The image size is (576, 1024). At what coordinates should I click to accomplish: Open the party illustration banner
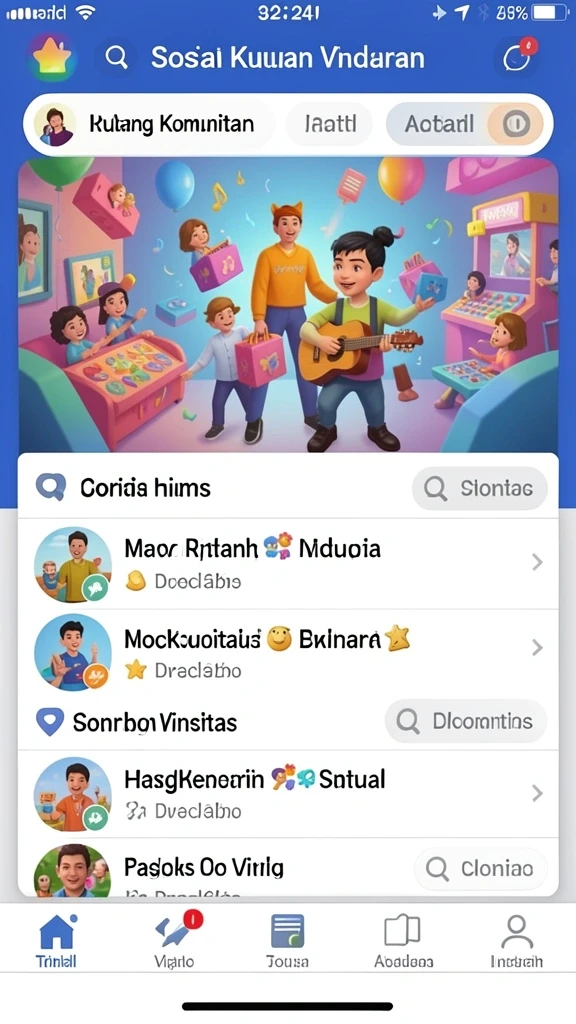[288, 304]
